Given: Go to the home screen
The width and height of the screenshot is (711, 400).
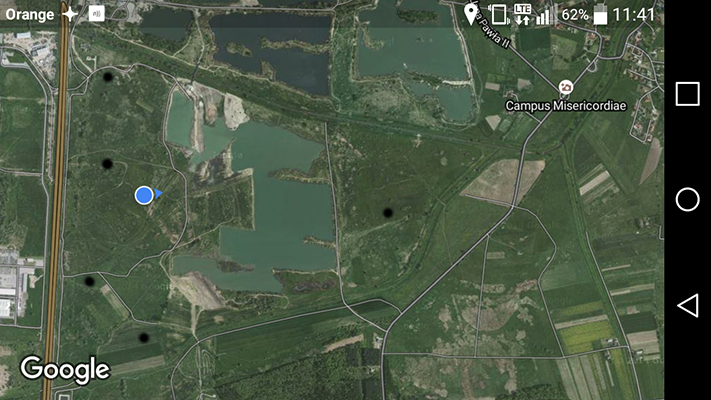Looking at the screenshot, I should (687, 199).
